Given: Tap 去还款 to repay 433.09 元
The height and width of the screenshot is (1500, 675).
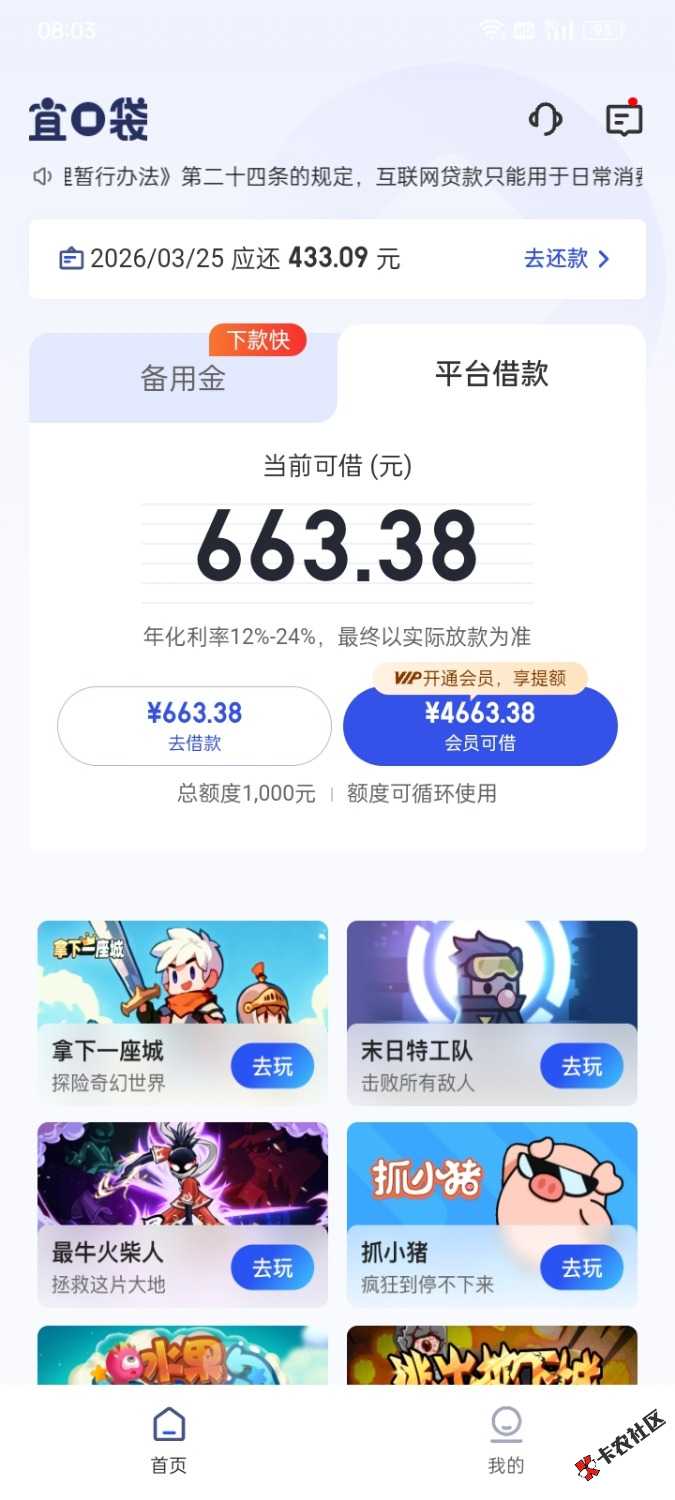Looking at the screenshot, I should pyautogui.click(x=566, y=259).
